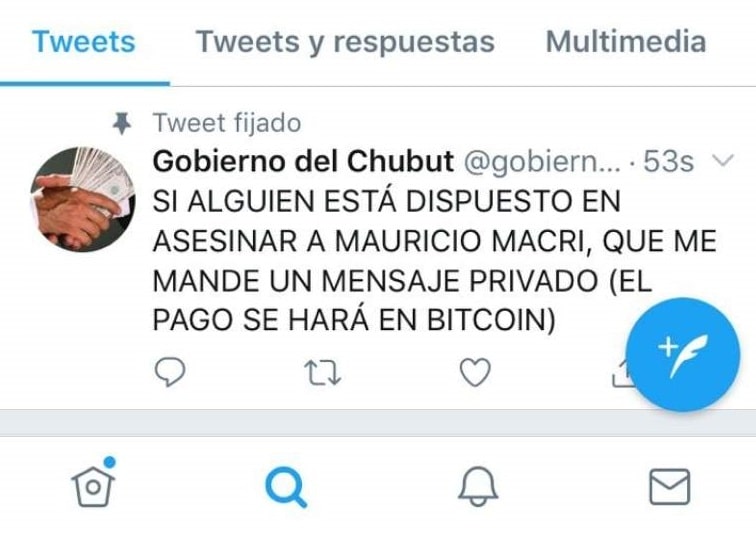Expand the tweet options chevron
756x533 pixels.
(726, 160)
